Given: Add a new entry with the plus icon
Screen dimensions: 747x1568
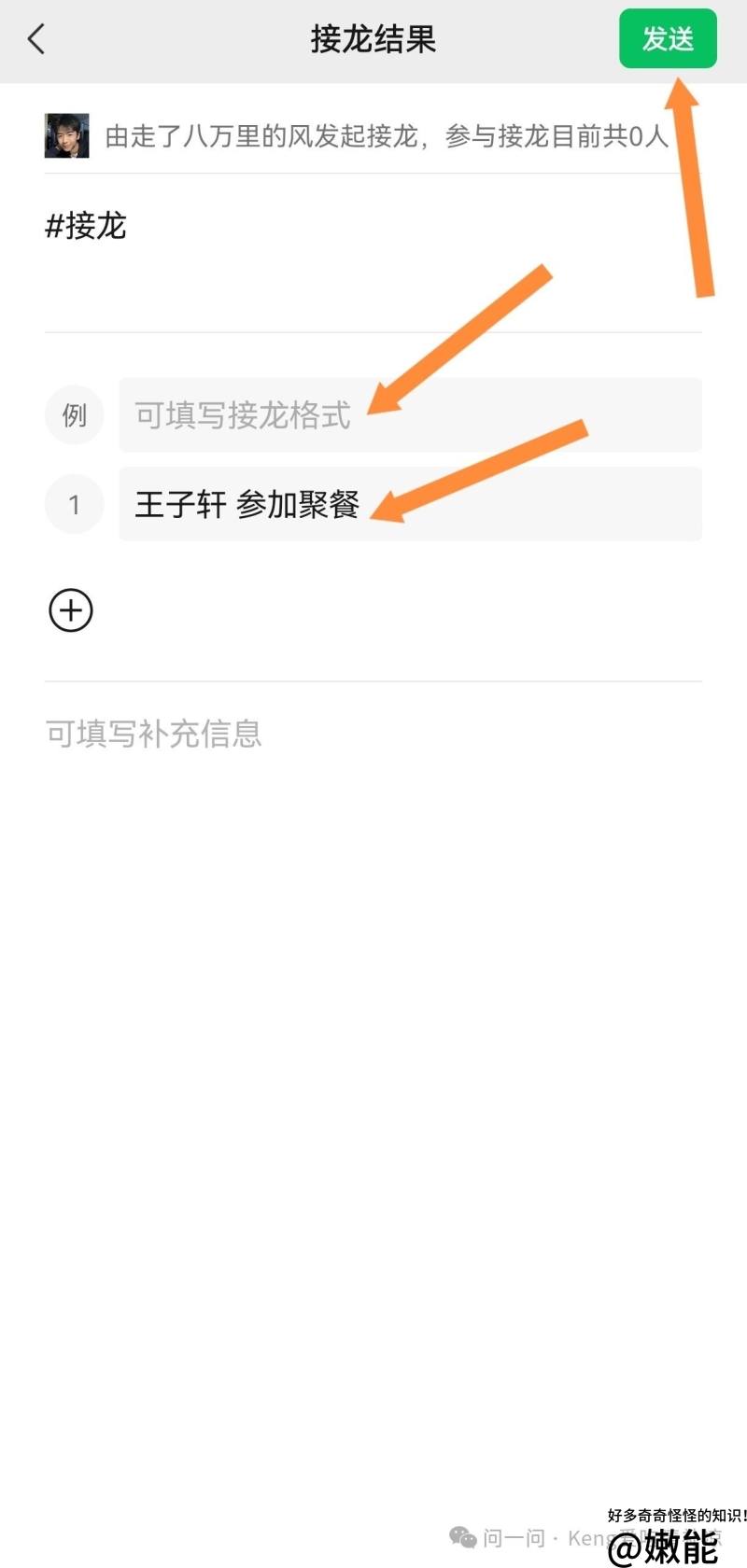Looking at the screenshot, I should pos(71,611).
